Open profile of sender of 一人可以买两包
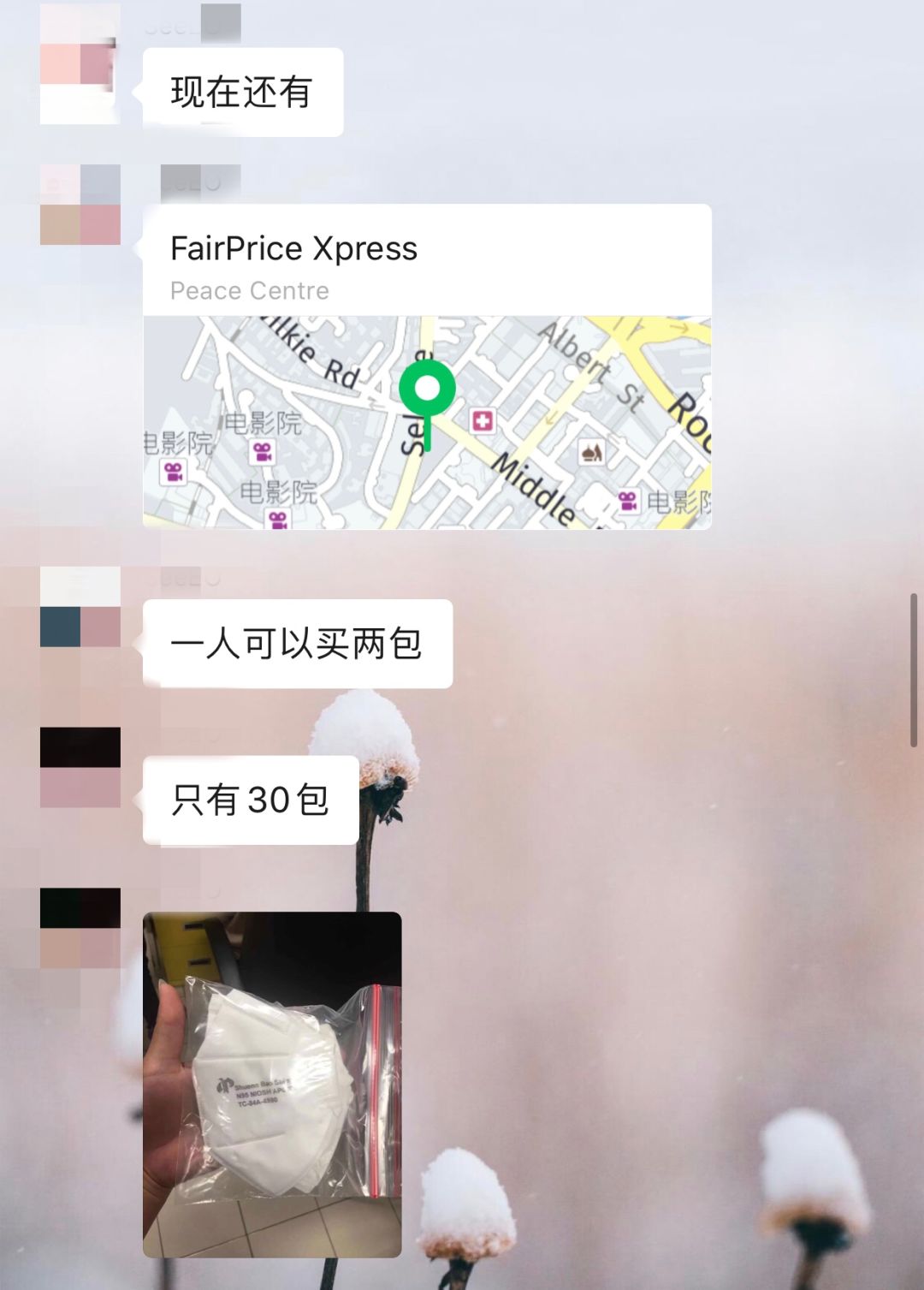Viewport: 924px width, 1290px height. [80, 607]
